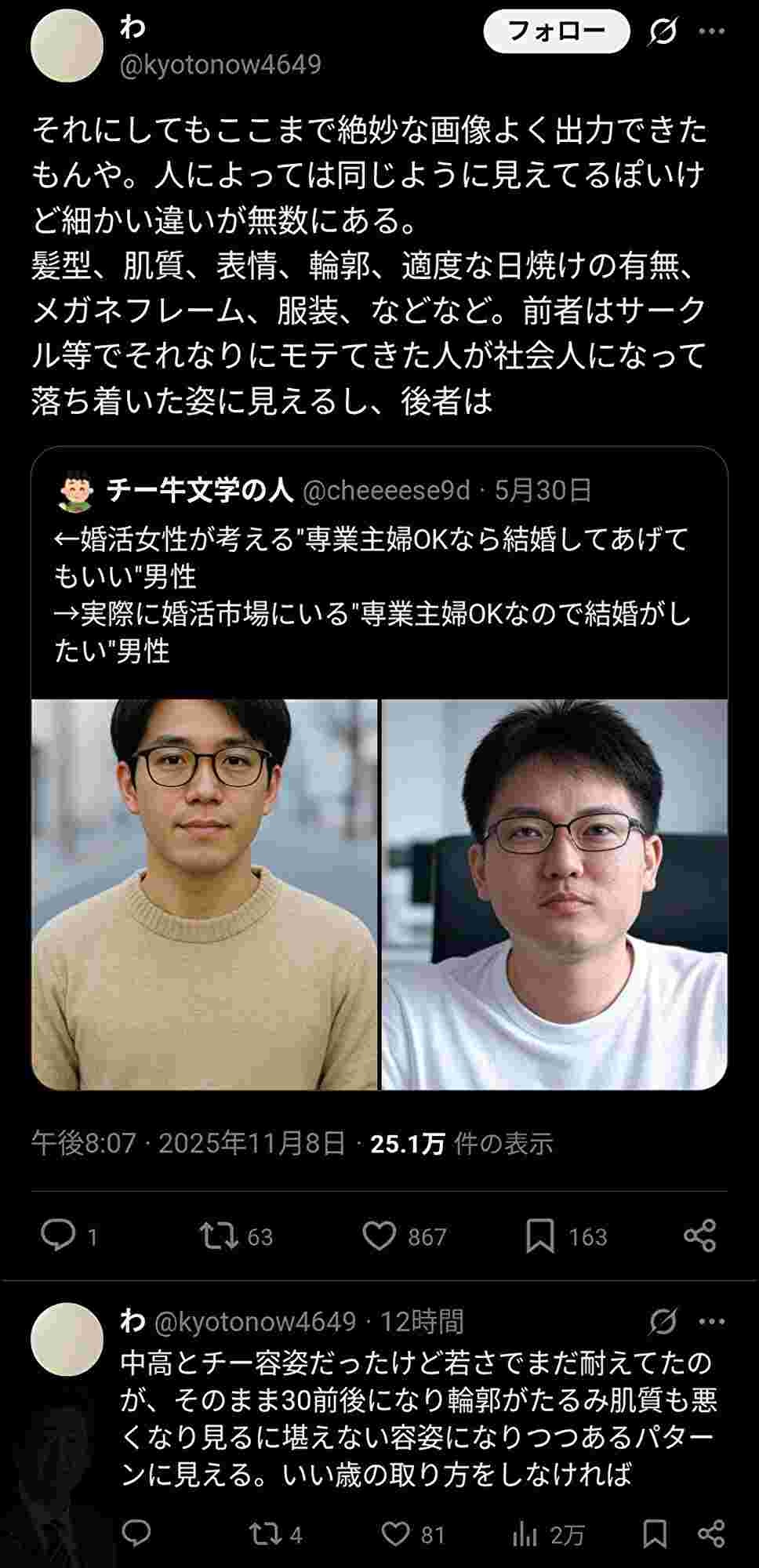This screenshot has width=759, height=1568.
Task: View the beige sweater man image
Action: pyautogui.click(x=204, y=894)
